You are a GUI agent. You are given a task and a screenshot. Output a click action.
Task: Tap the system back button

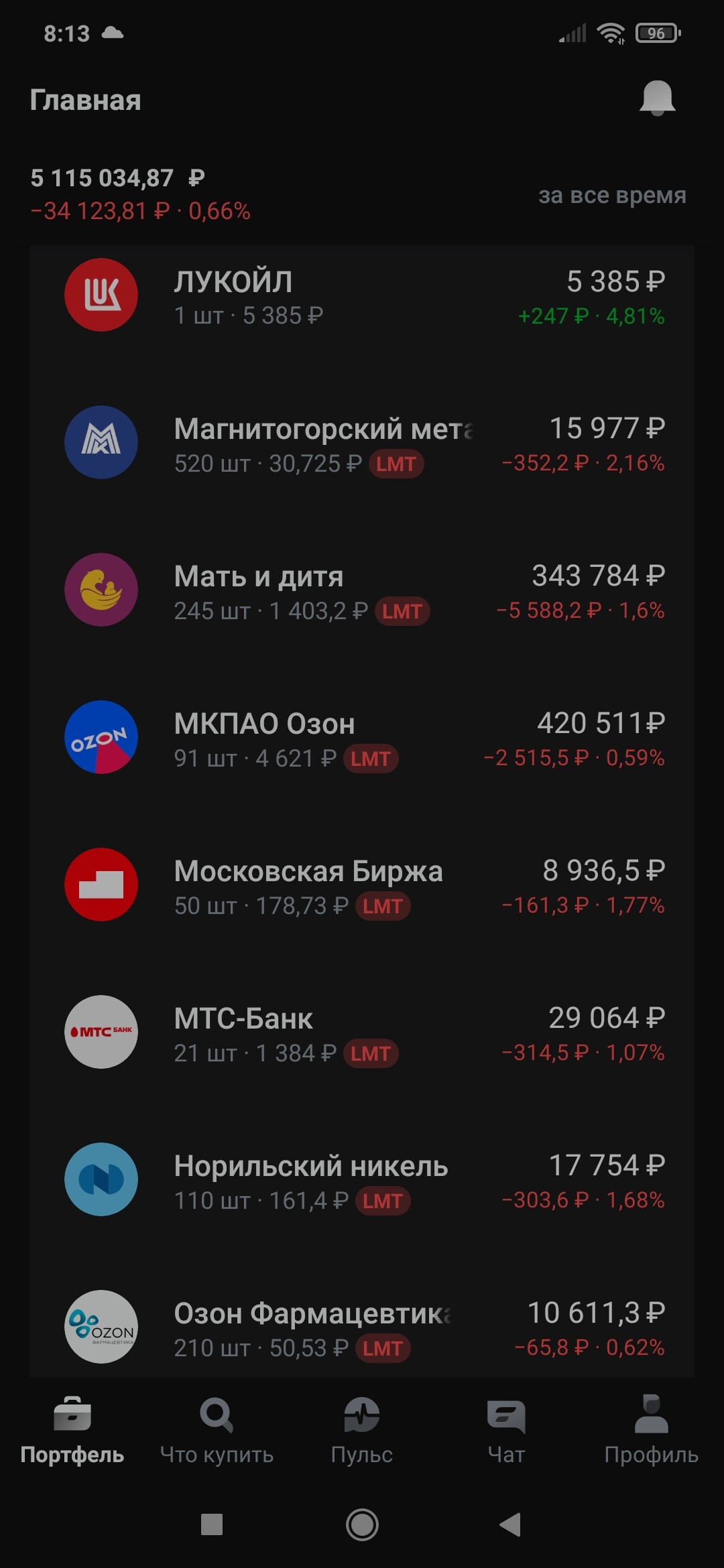pos(511,1524)
